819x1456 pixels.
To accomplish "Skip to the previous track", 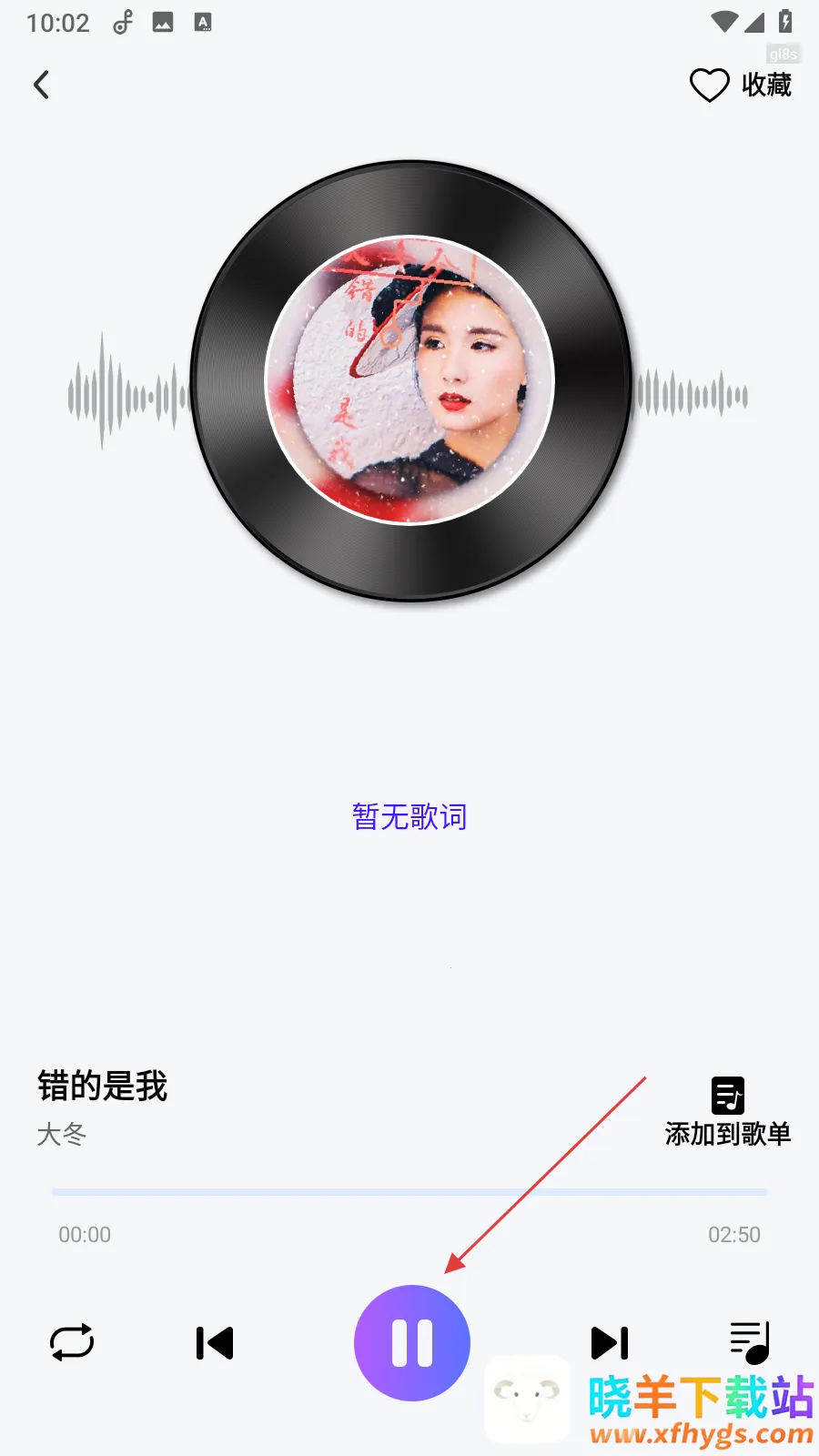I will pyautogui.click(x=215, y=1343).
